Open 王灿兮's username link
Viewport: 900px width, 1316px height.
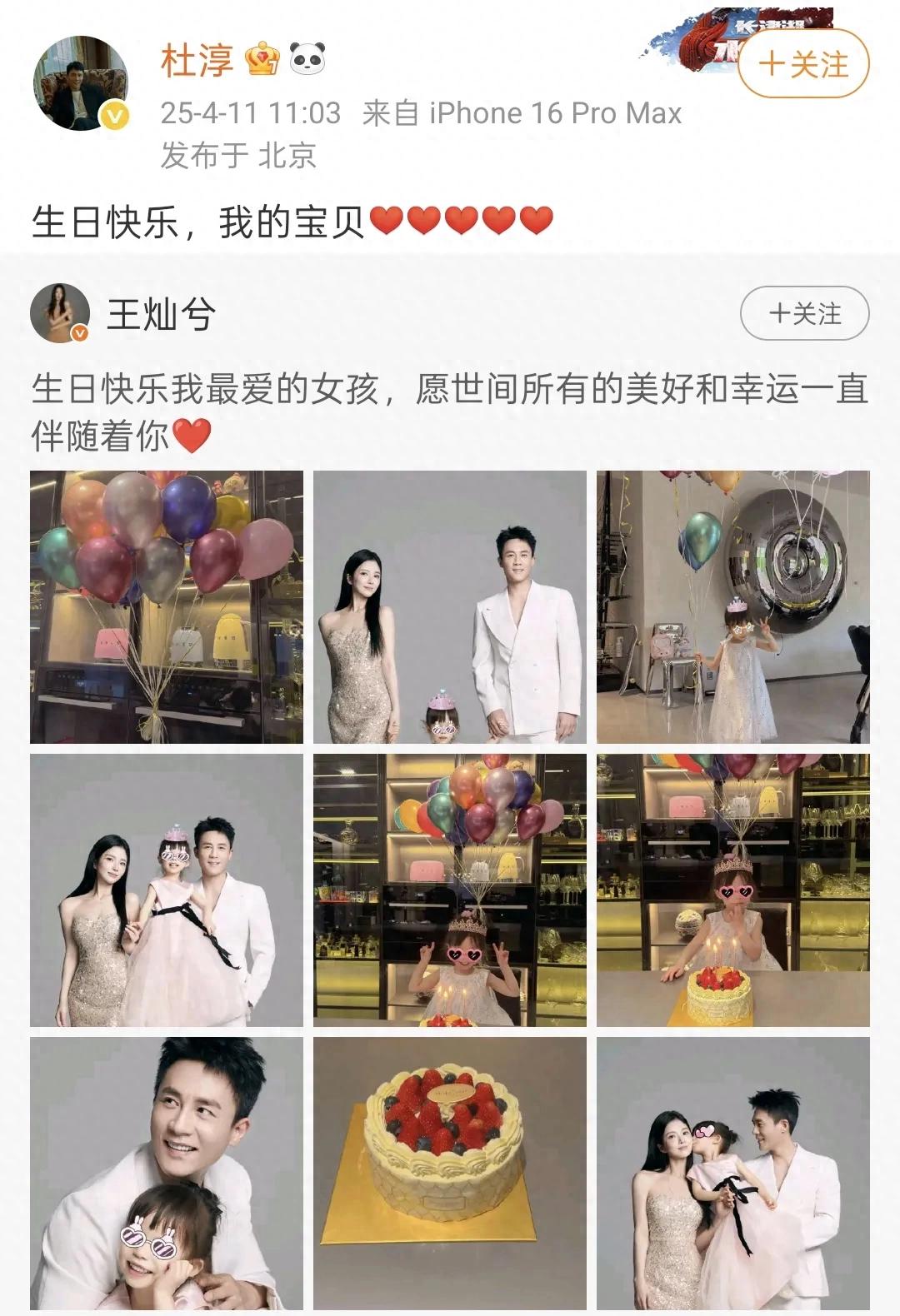point(162,313)
